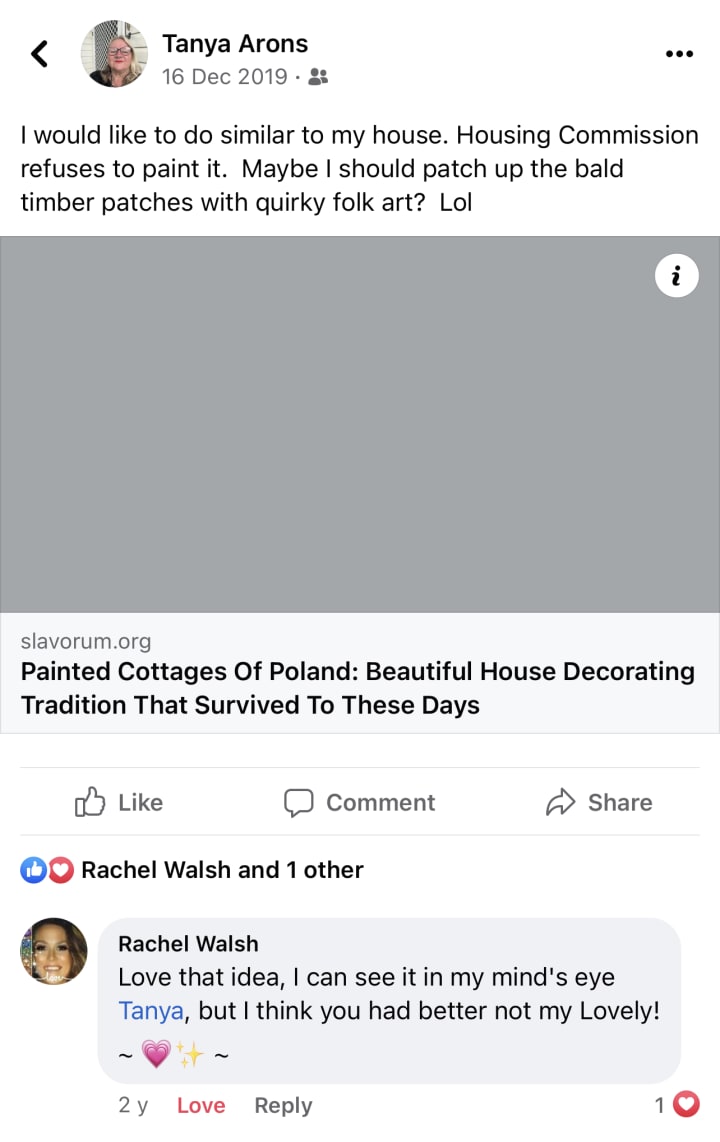
Task: Open the three-dot post options menu
Action: click(679, 54)
